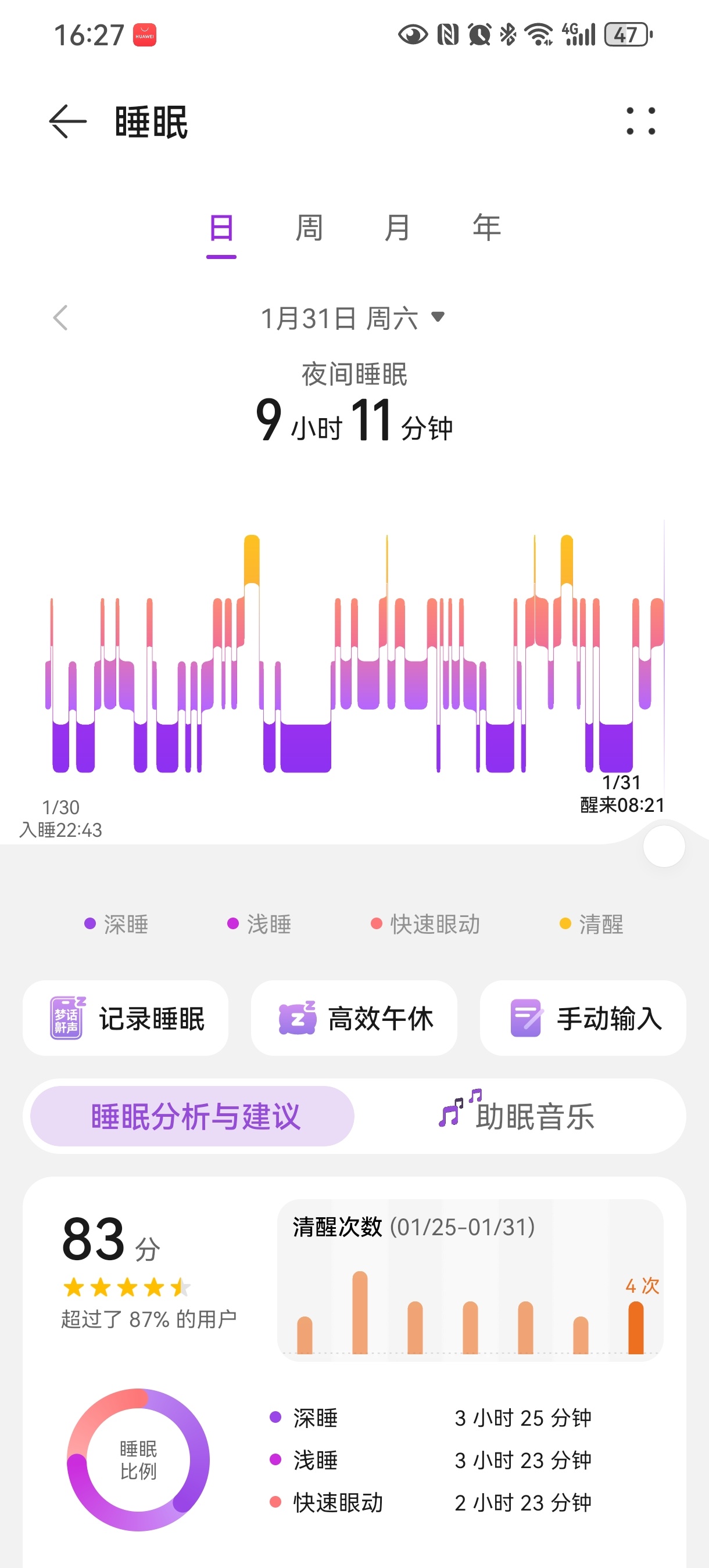
Task: Switch to the 周 tab
Action: click(x=309, y=229)
